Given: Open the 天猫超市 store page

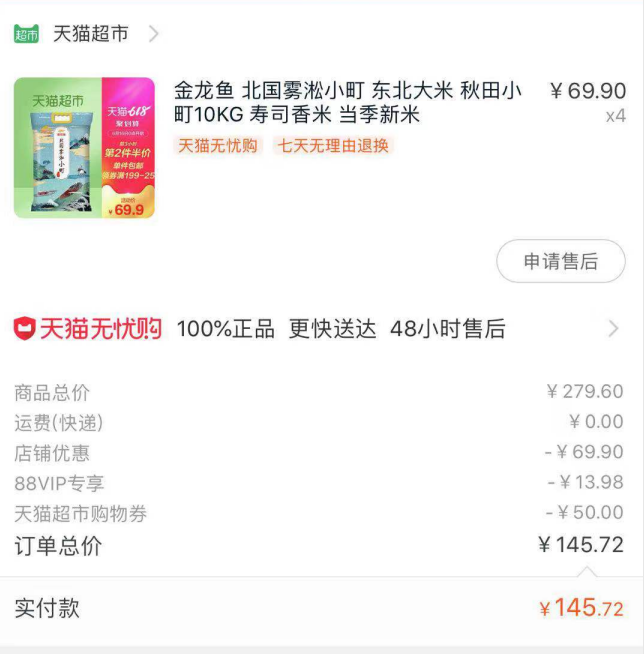Looking at the screenshot, I should (90, 34).
